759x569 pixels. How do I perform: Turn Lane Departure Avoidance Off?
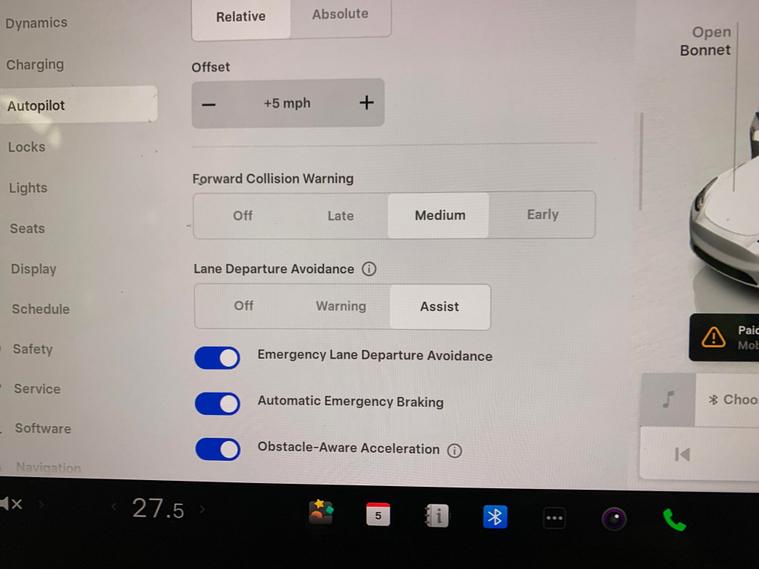(243, 306)
